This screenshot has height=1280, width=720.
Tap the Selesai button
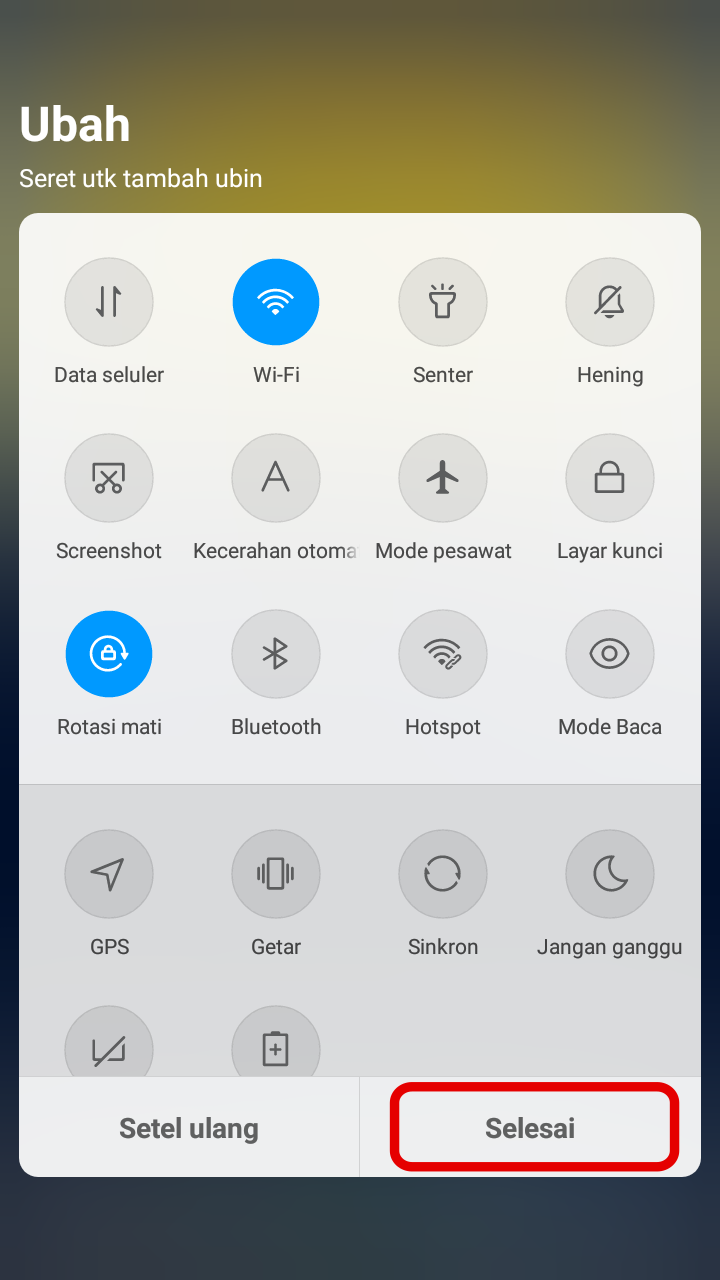coord(530,1128)
